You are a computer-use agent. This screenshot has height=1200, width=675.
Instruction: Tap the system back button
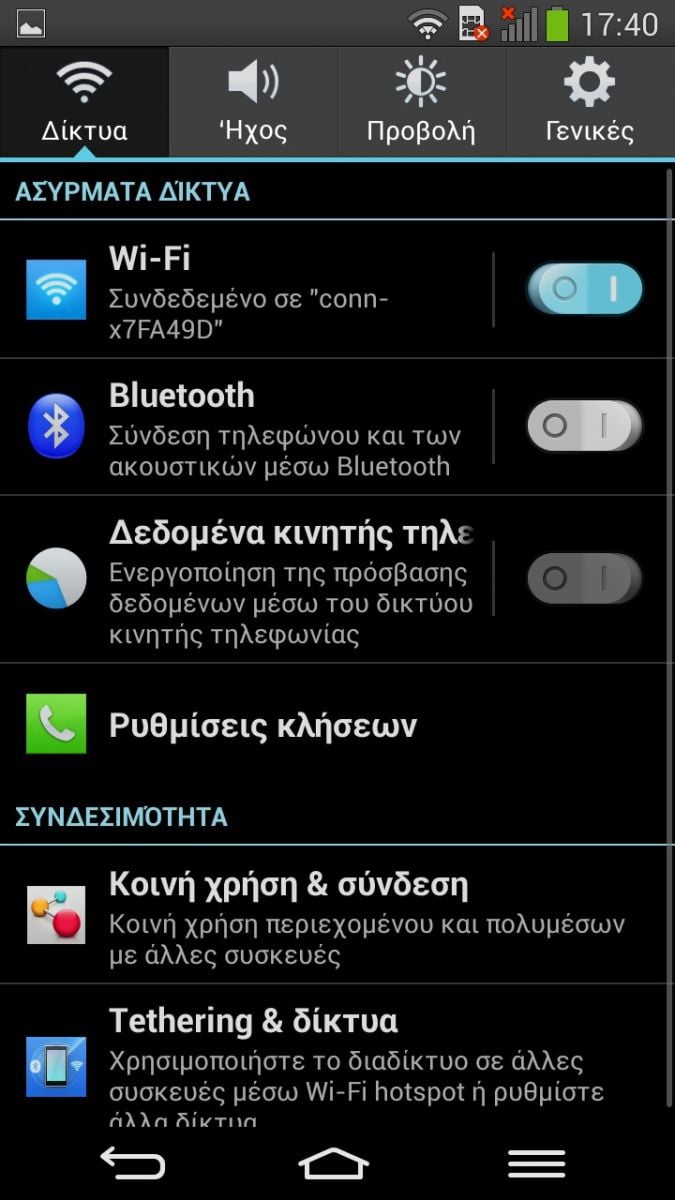(132, 1164)
